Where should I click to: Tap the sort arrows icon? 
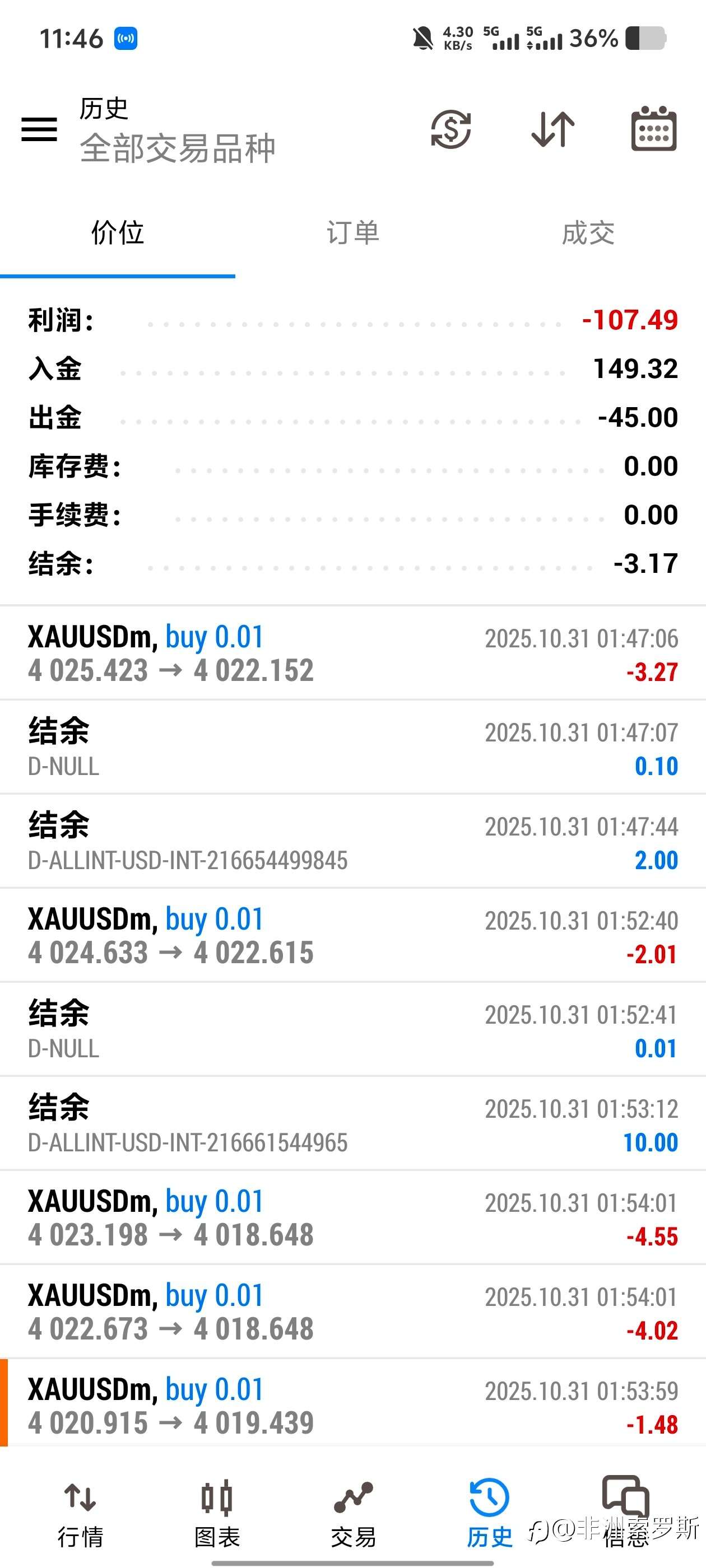tap(551, 129)
